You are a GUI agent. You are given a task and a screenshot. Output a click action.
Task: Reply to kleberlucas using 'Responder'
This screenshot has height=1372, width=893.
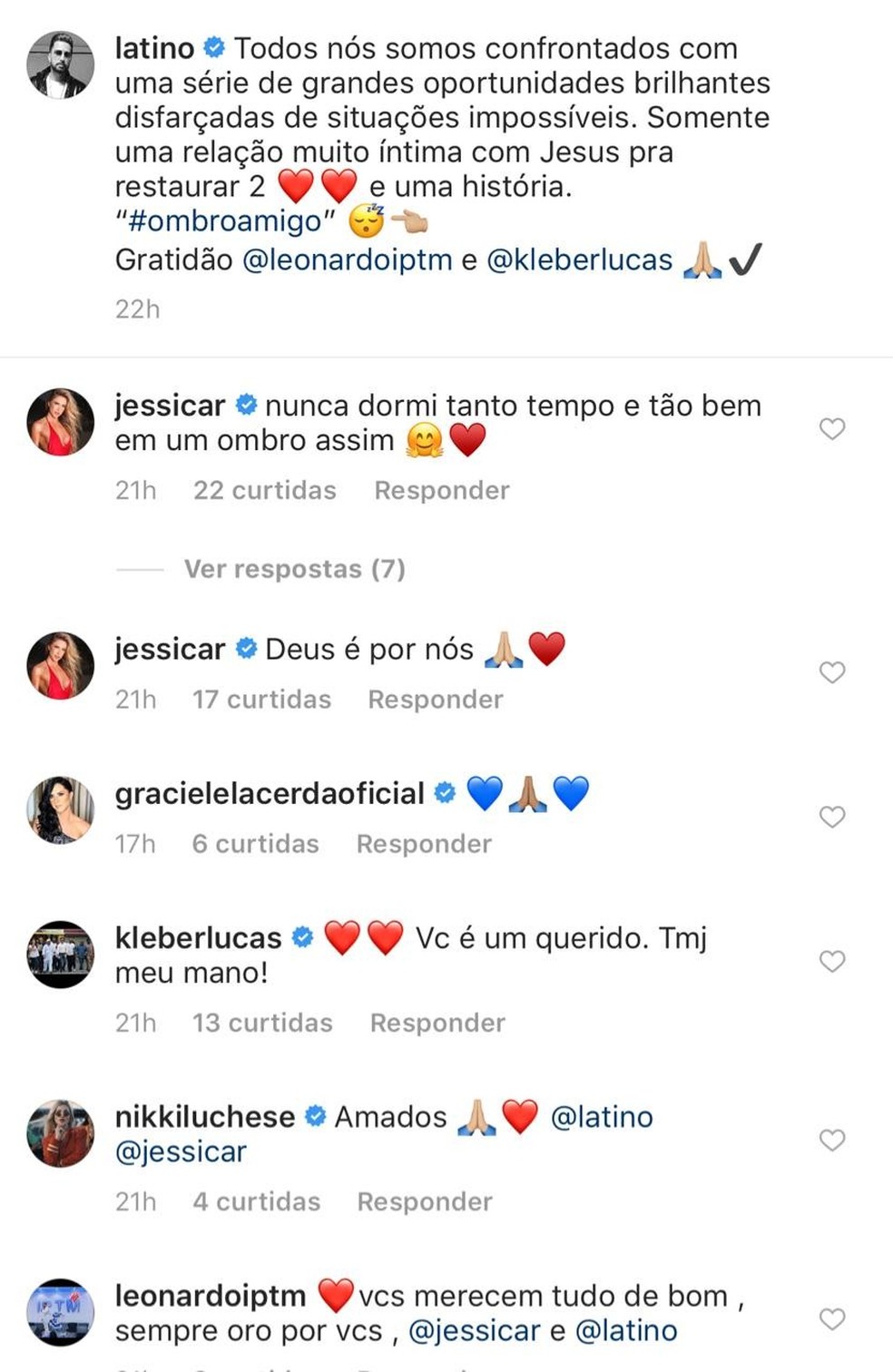(x=437, y=1022)
